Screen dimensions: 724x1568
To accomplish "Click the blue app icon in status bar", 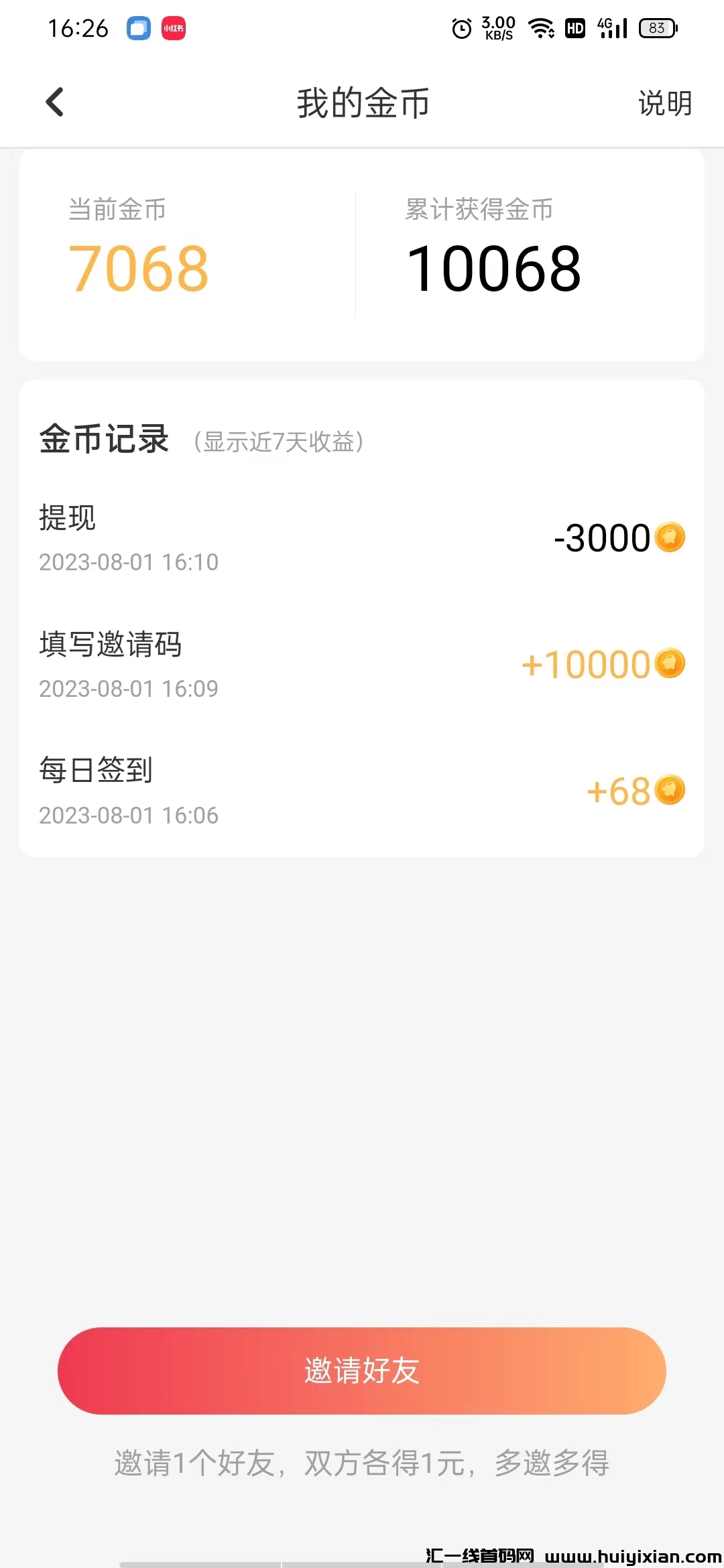I will point(137,28).
